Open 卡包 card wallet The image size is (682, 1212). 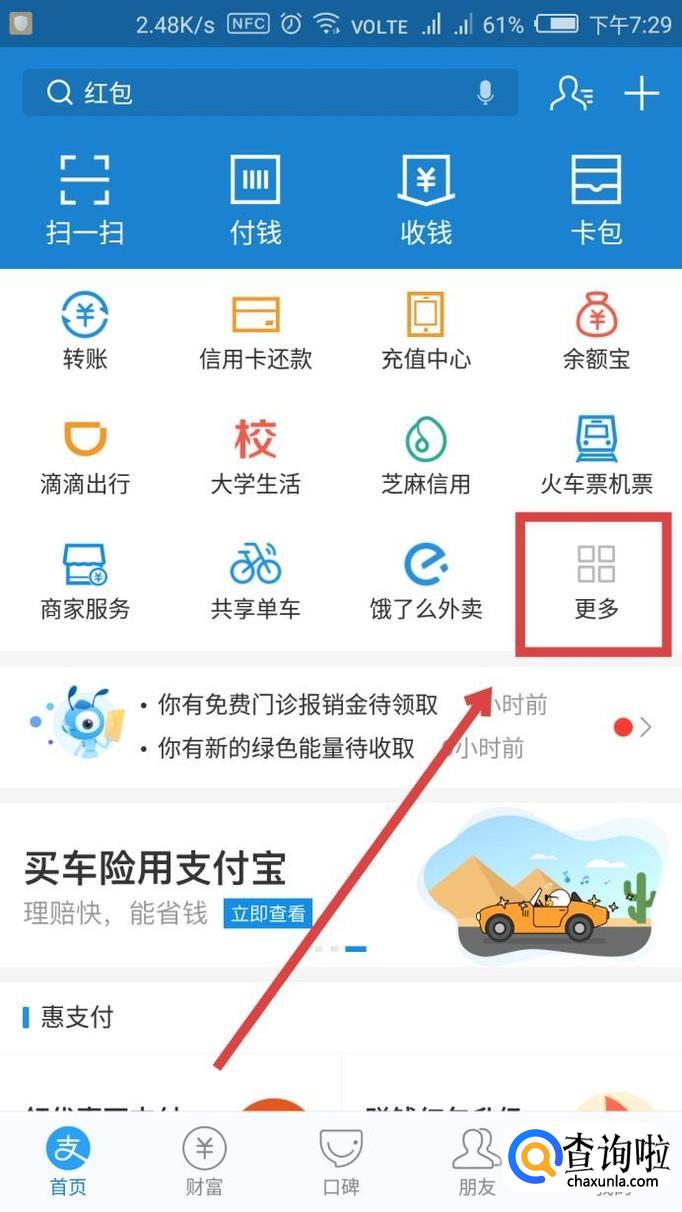pos(596,198)
